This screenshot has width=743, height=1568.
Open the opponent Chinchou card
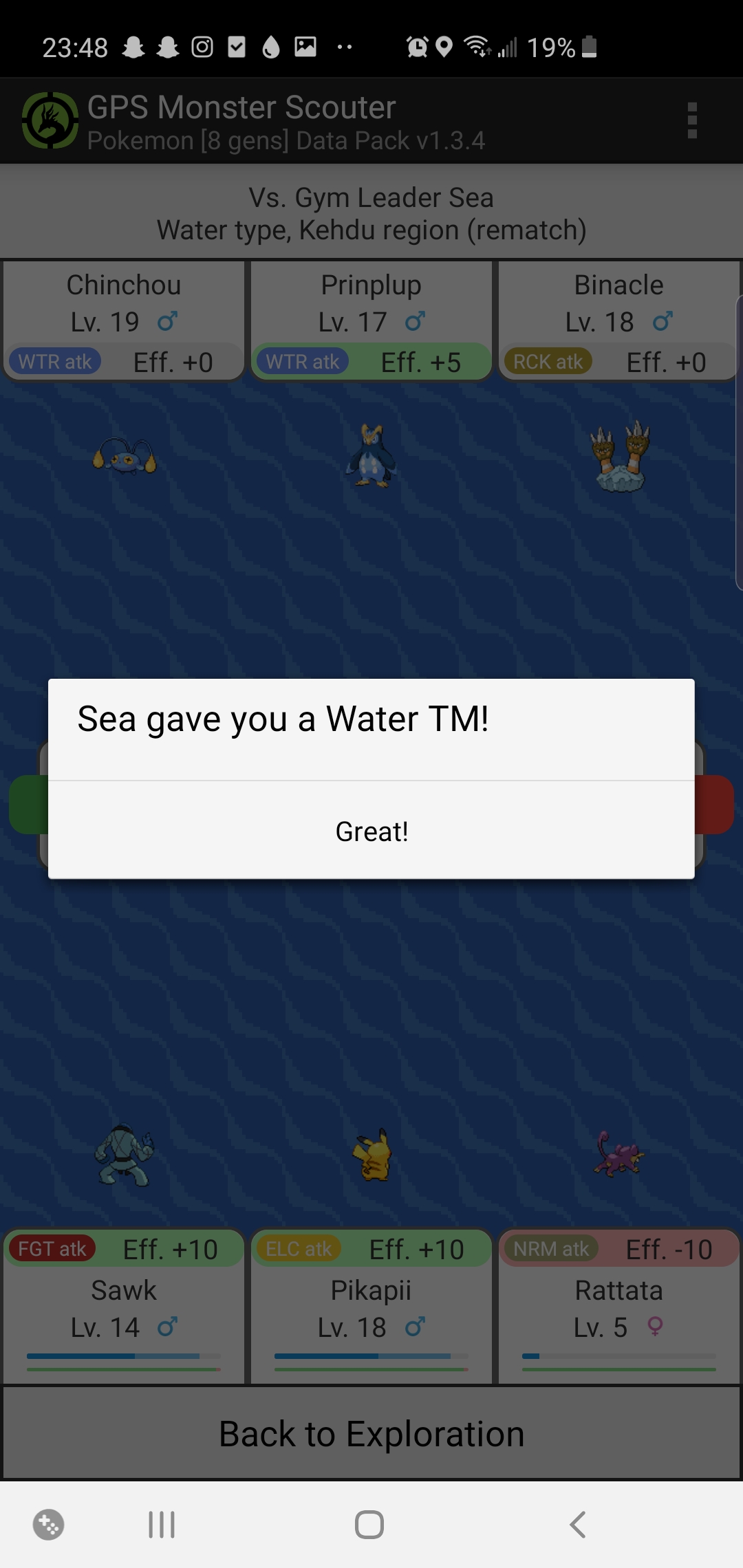coord(124,320)
